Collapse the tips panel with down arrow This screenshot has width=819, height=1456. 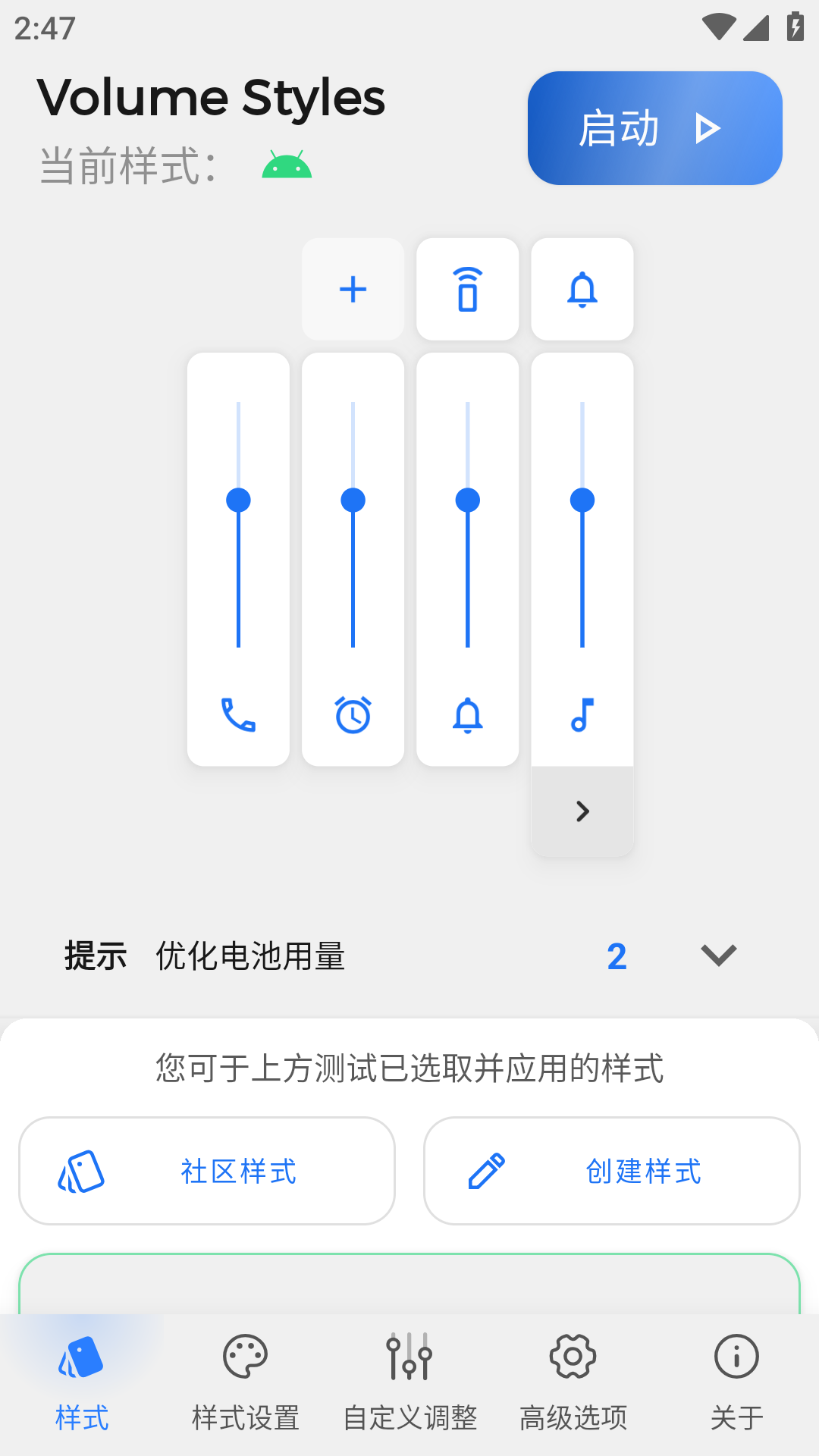coord(718,954)
